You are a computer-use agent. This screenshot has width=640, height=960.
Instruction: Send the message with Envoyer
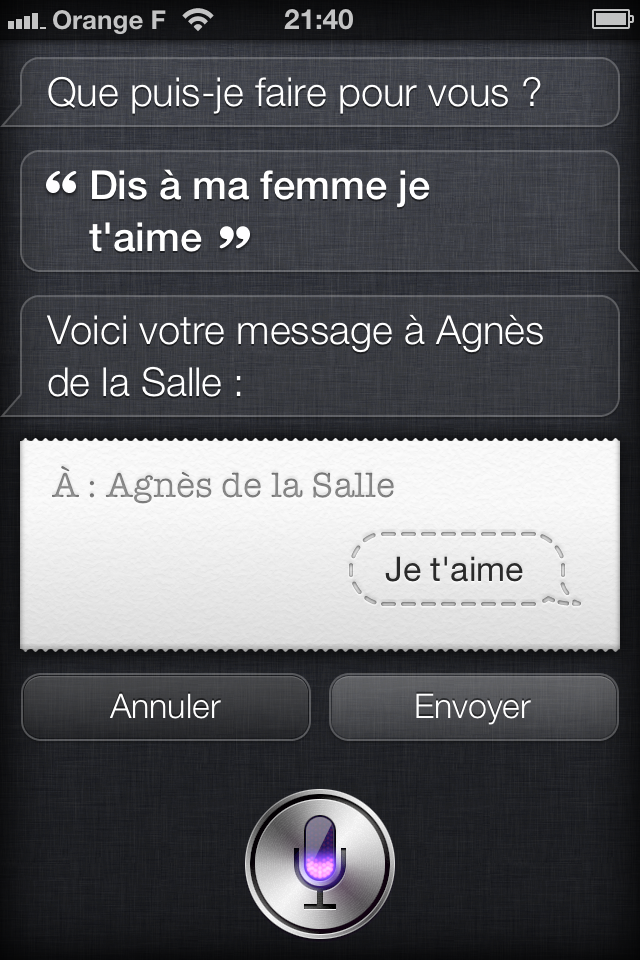[473, 707]
